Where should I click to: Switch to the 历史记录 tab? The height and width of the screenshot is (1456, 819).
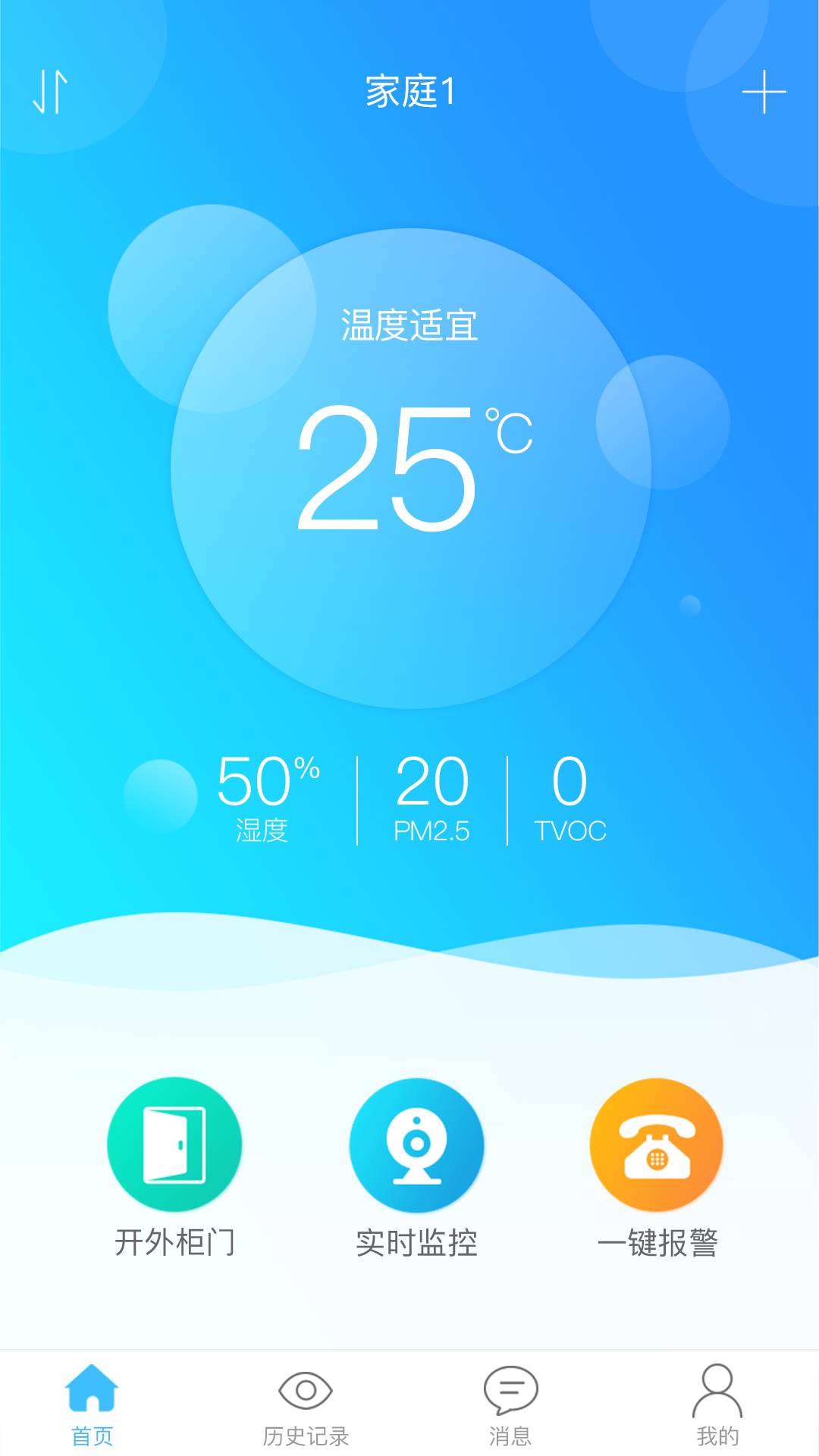pos(306,1404)
